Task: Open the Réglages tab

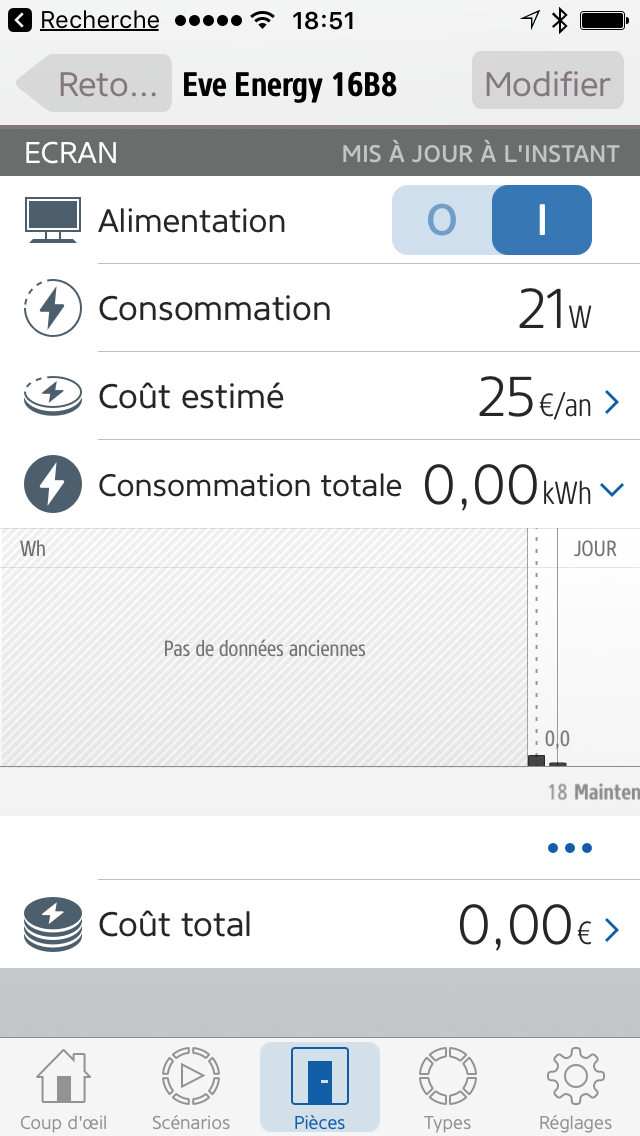Action: click(x=575, y=1088)
